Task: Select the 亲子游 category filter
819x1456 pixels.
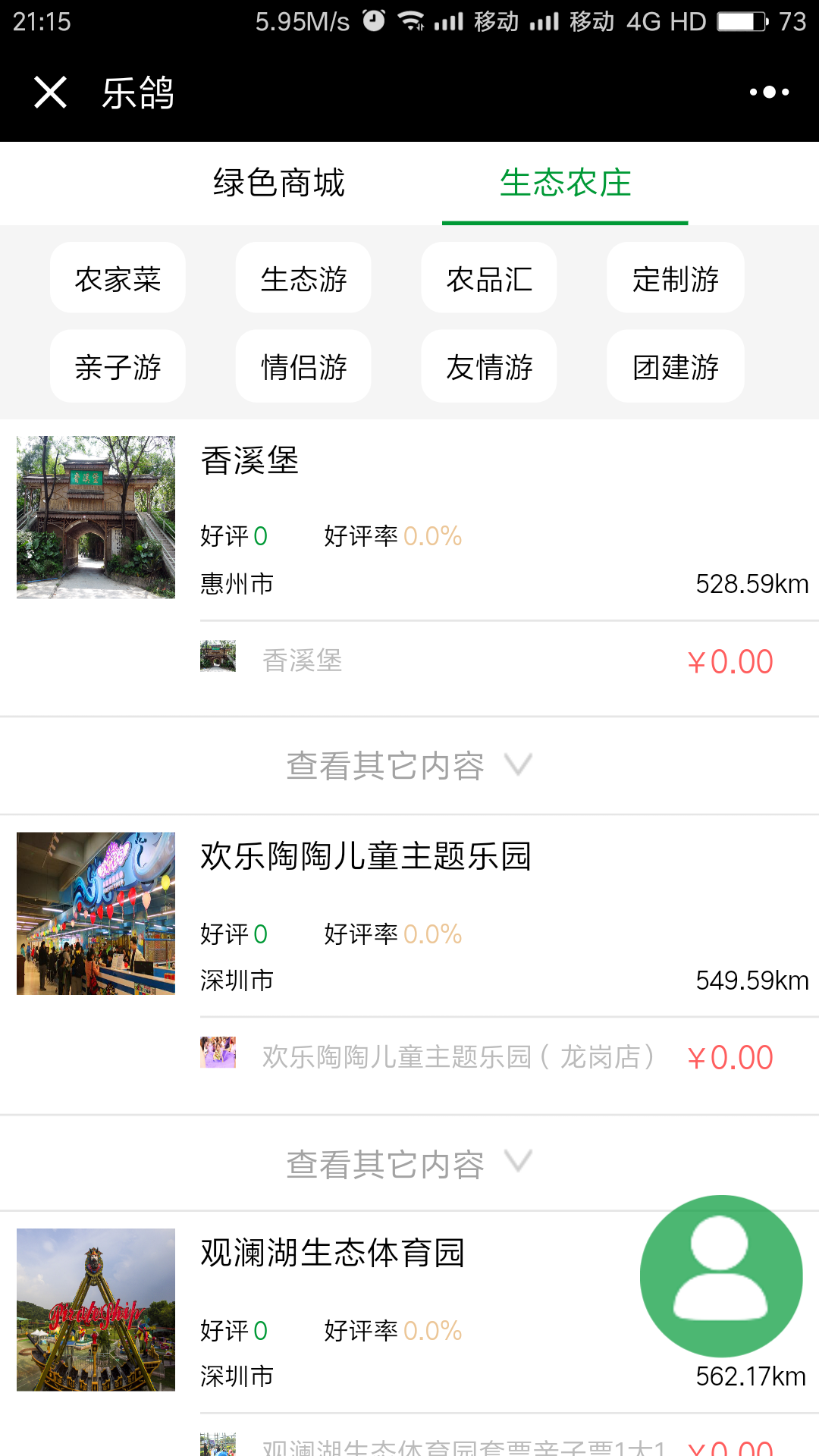Action: click(117, 366)
